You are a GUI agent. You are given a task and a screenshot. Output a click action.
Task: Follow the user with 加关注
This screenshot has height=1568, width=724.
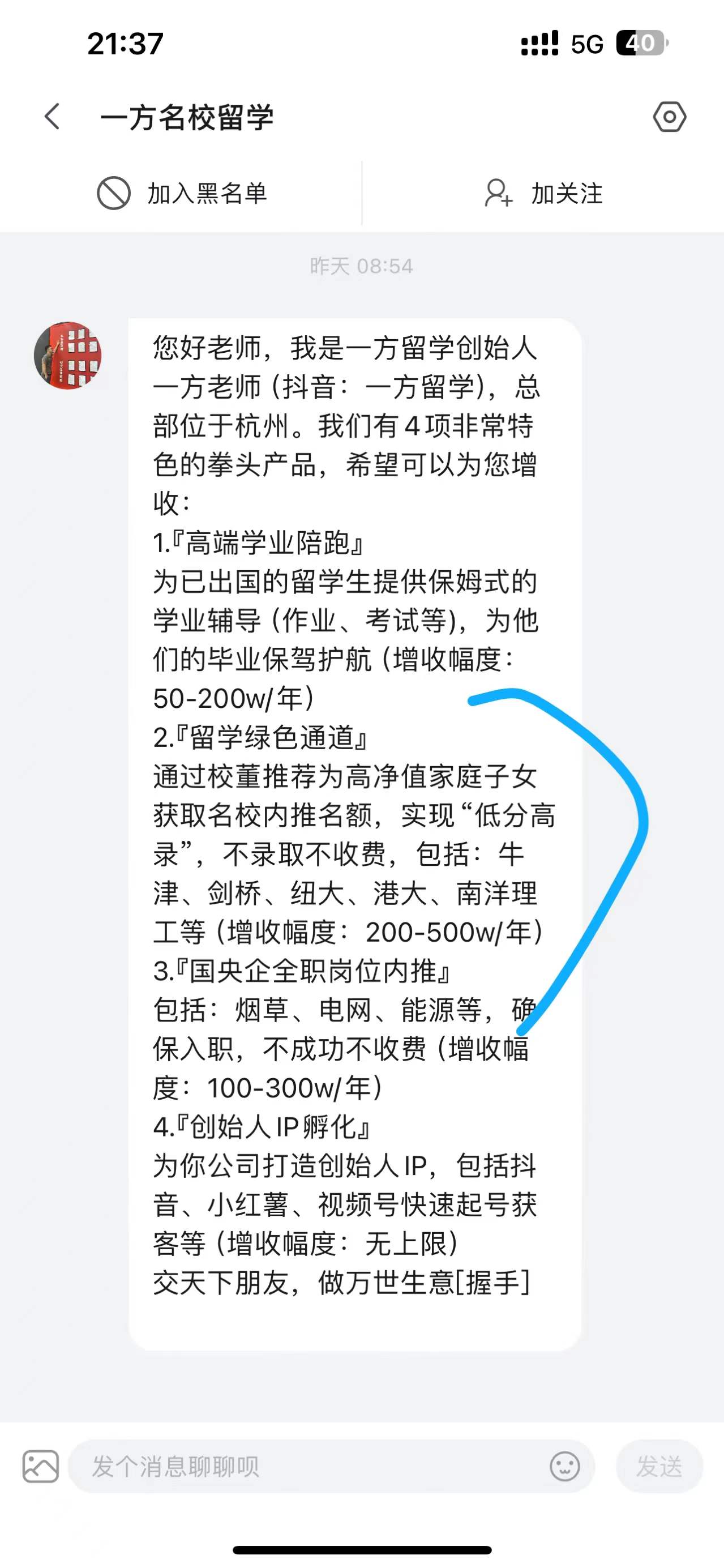543,194
